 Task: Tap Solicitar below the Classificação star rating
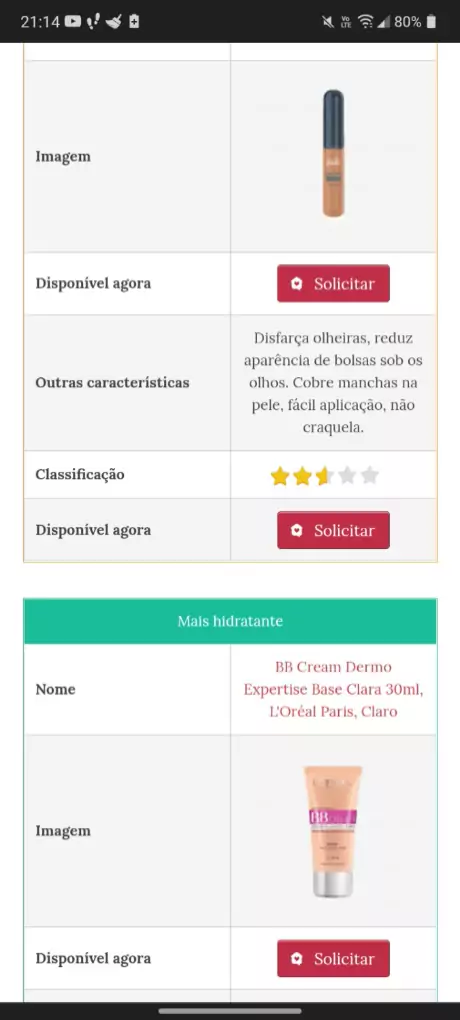point(333,530)
